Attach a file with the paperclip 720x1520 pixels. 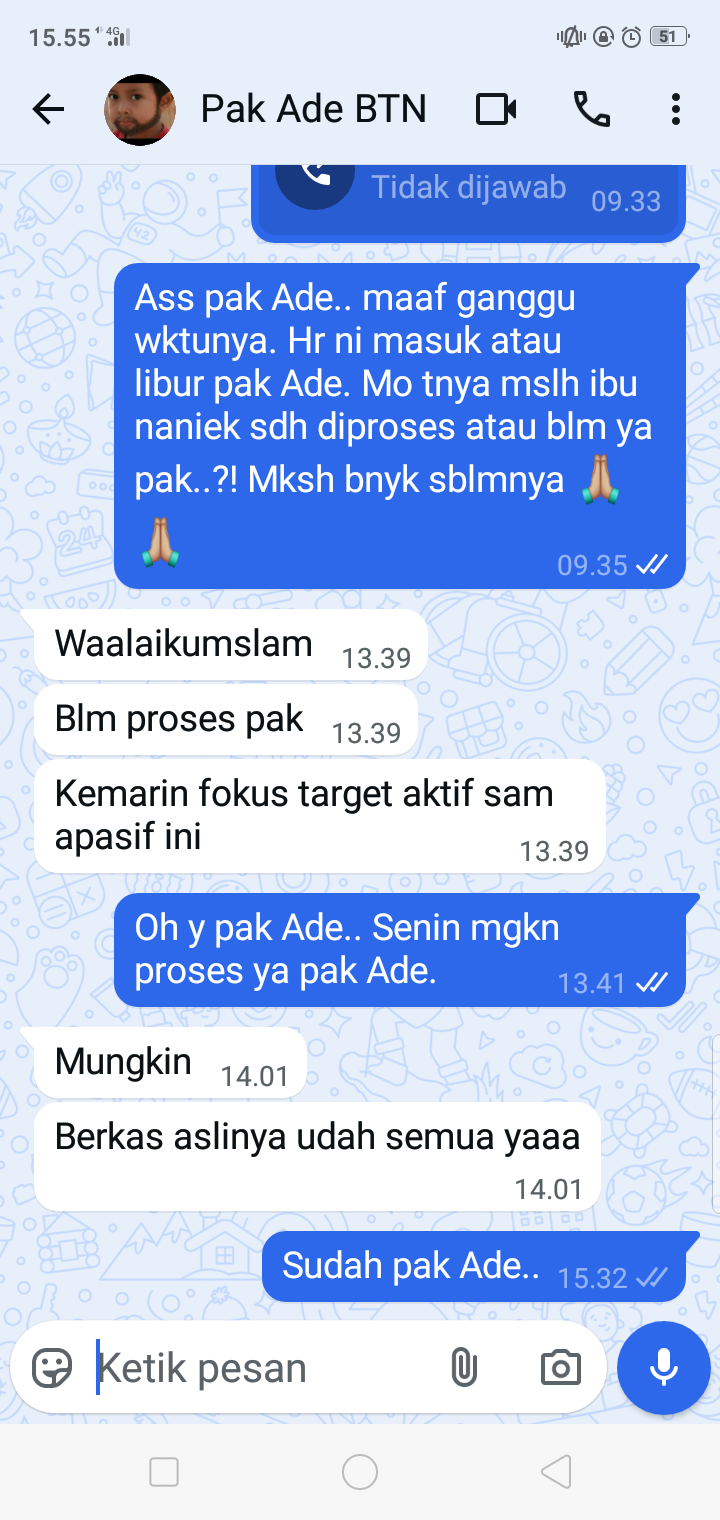(463, 1368)
